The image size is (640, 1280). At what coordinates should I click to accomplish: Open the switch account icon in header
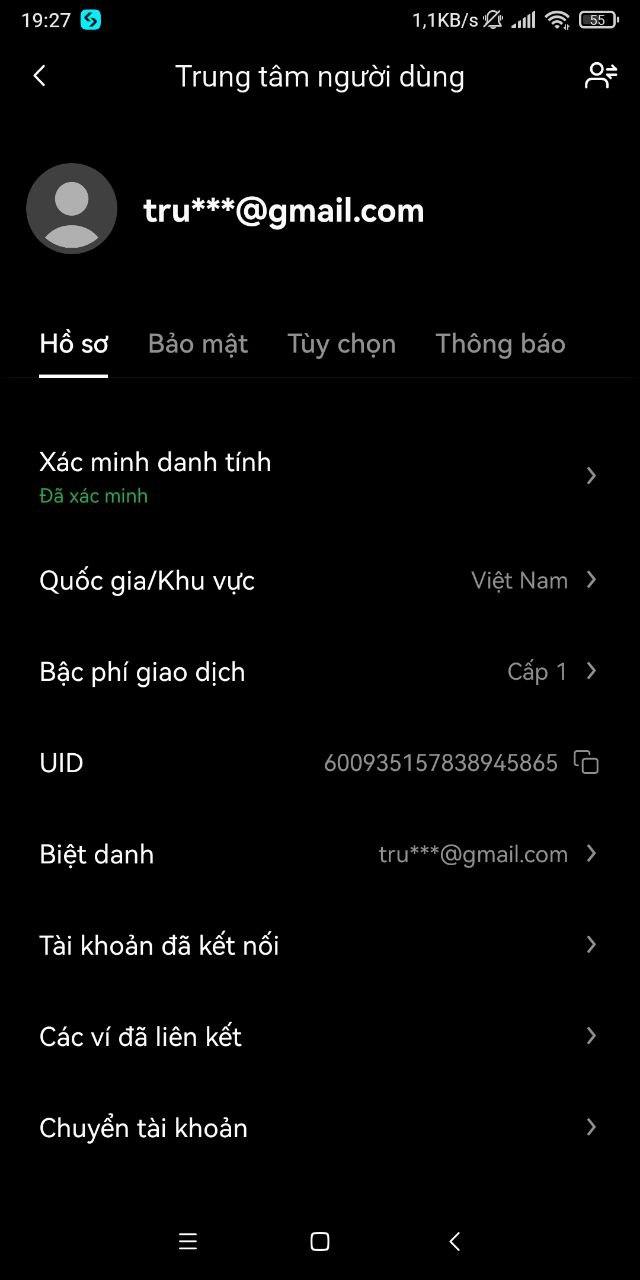point(600,76)
